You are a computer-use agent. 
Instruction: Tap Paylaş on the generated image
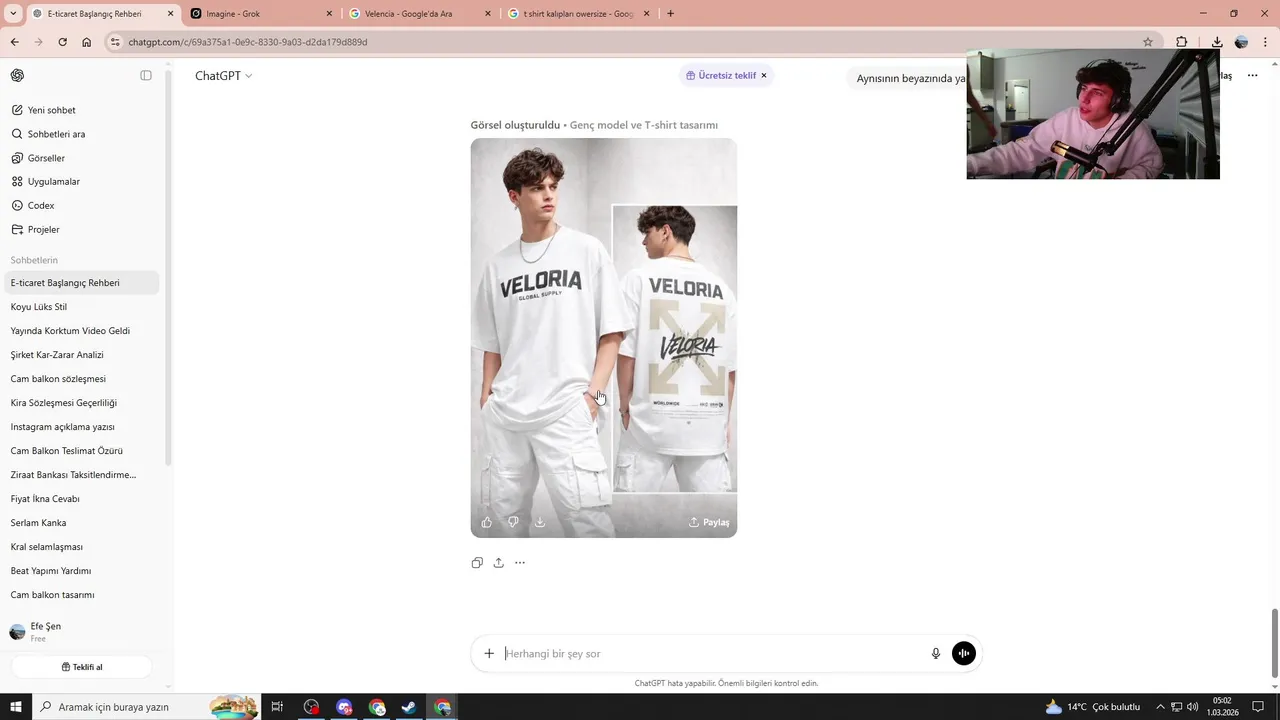(709, 522)
